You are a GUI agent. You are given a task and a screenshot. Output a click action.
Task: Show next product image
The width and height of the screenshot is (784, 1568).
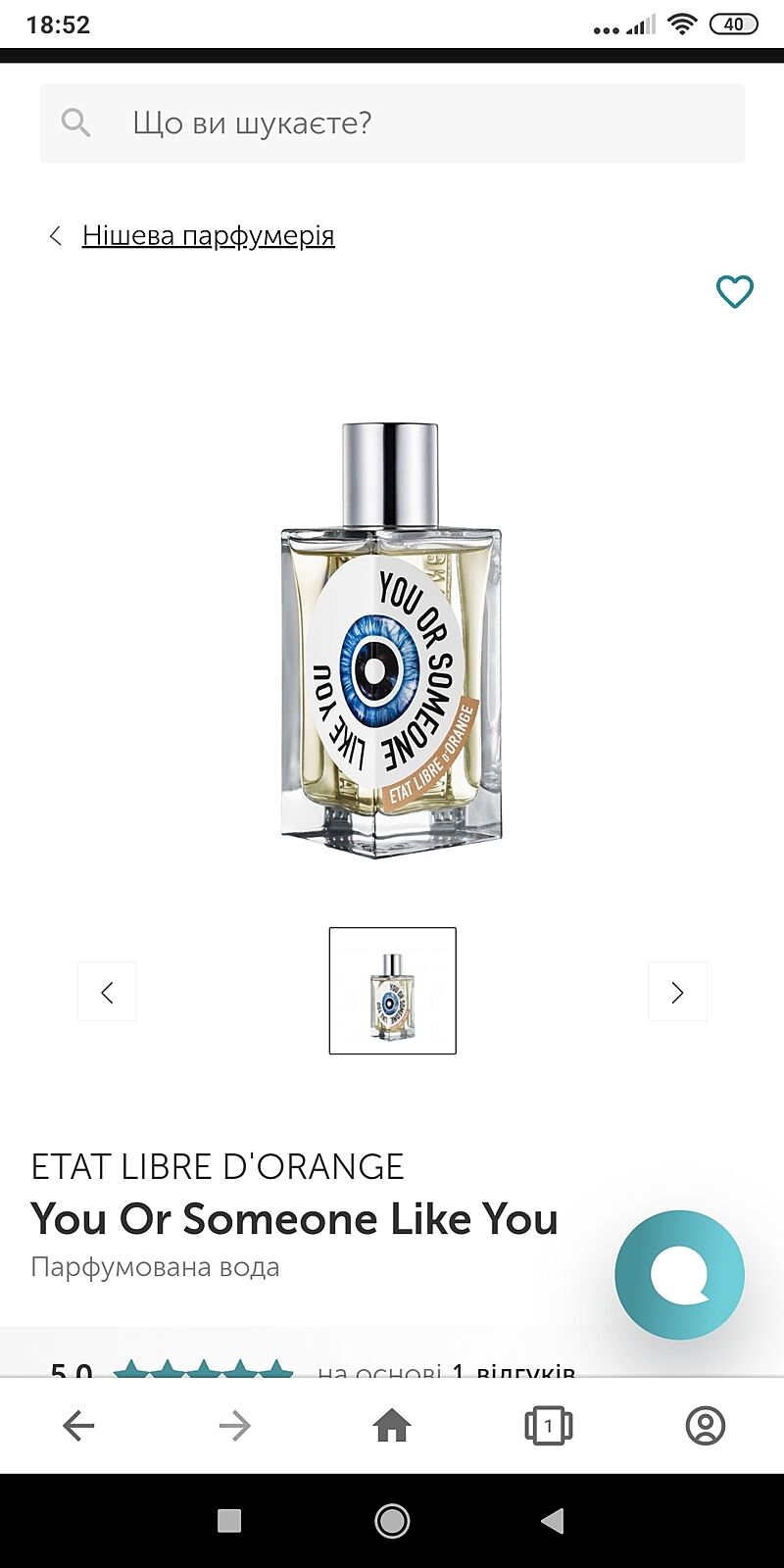(x=677, y=992)
